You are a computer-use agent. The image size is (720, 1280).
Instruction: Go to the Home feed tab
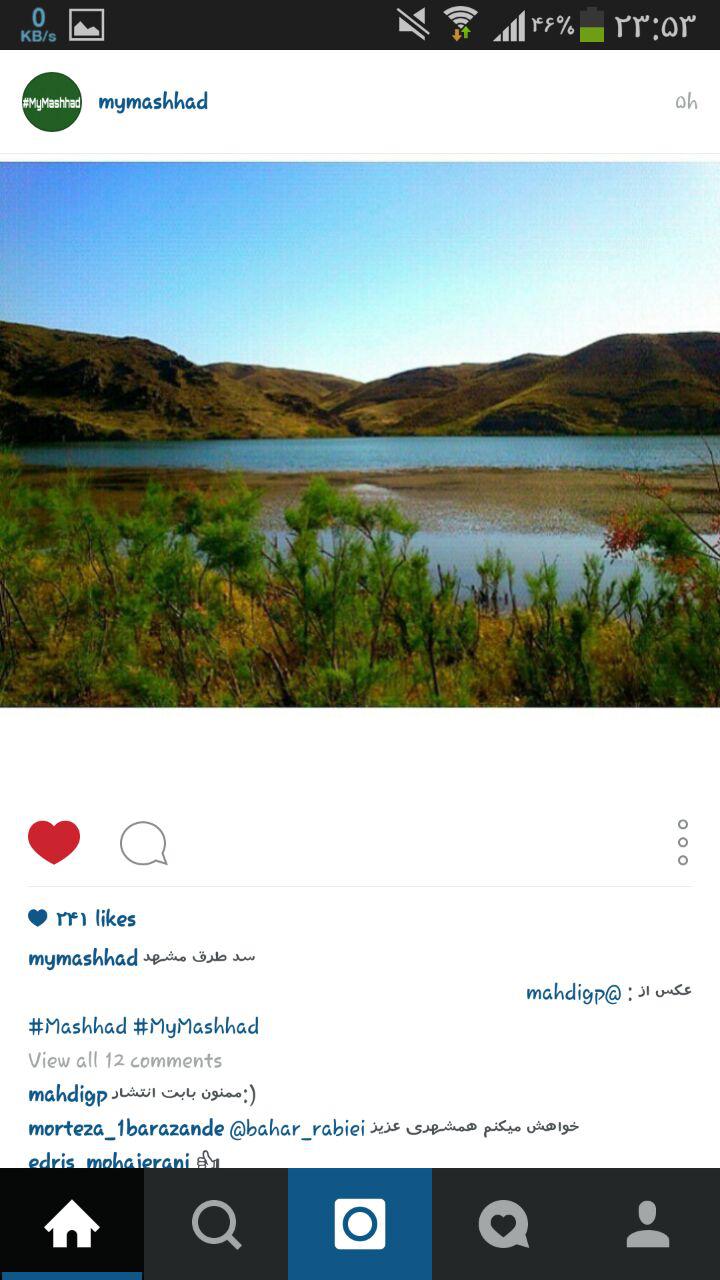click(72, 1224)
